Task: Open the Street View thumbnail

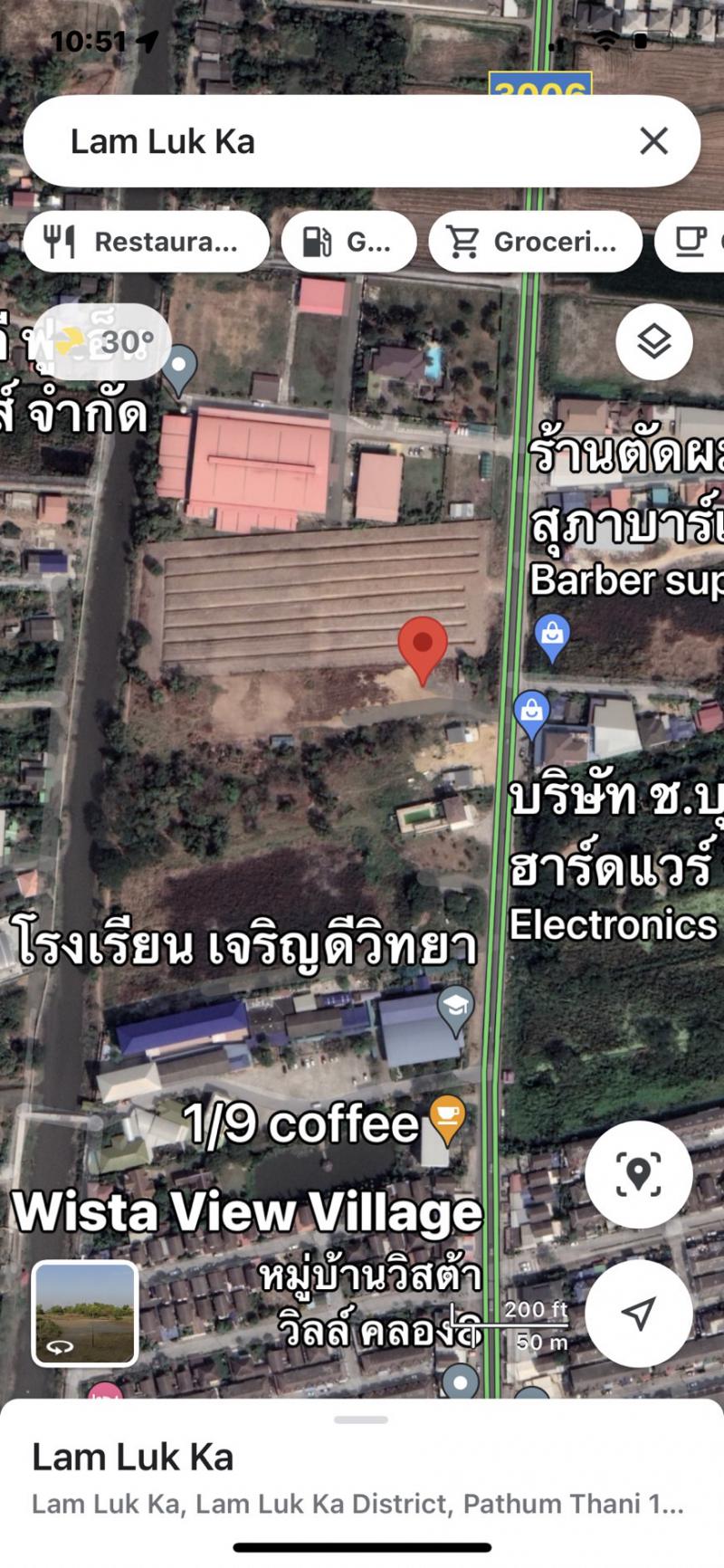Action: (85, 1313)
